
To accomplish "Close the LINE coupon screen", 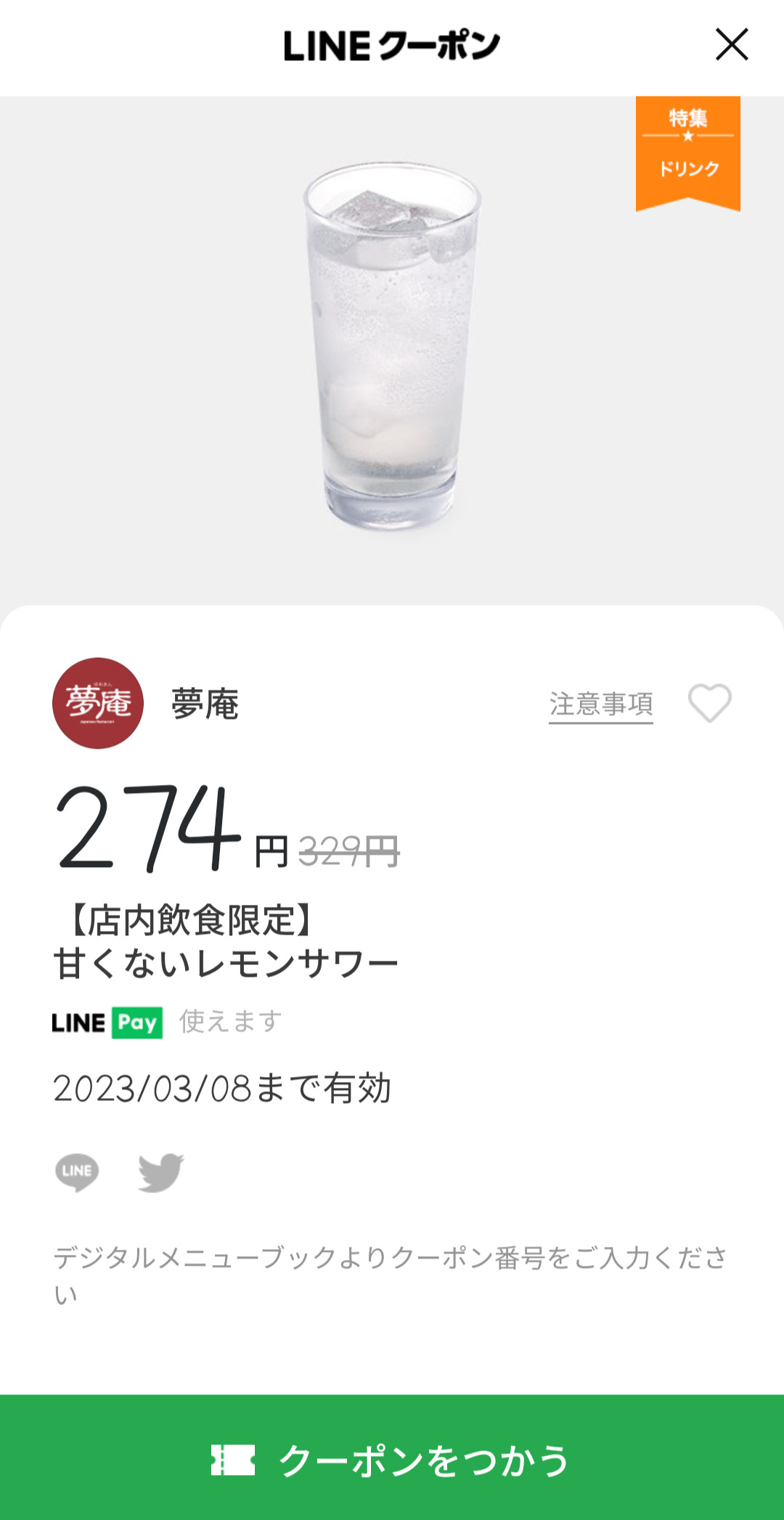I will click(731, 45).
